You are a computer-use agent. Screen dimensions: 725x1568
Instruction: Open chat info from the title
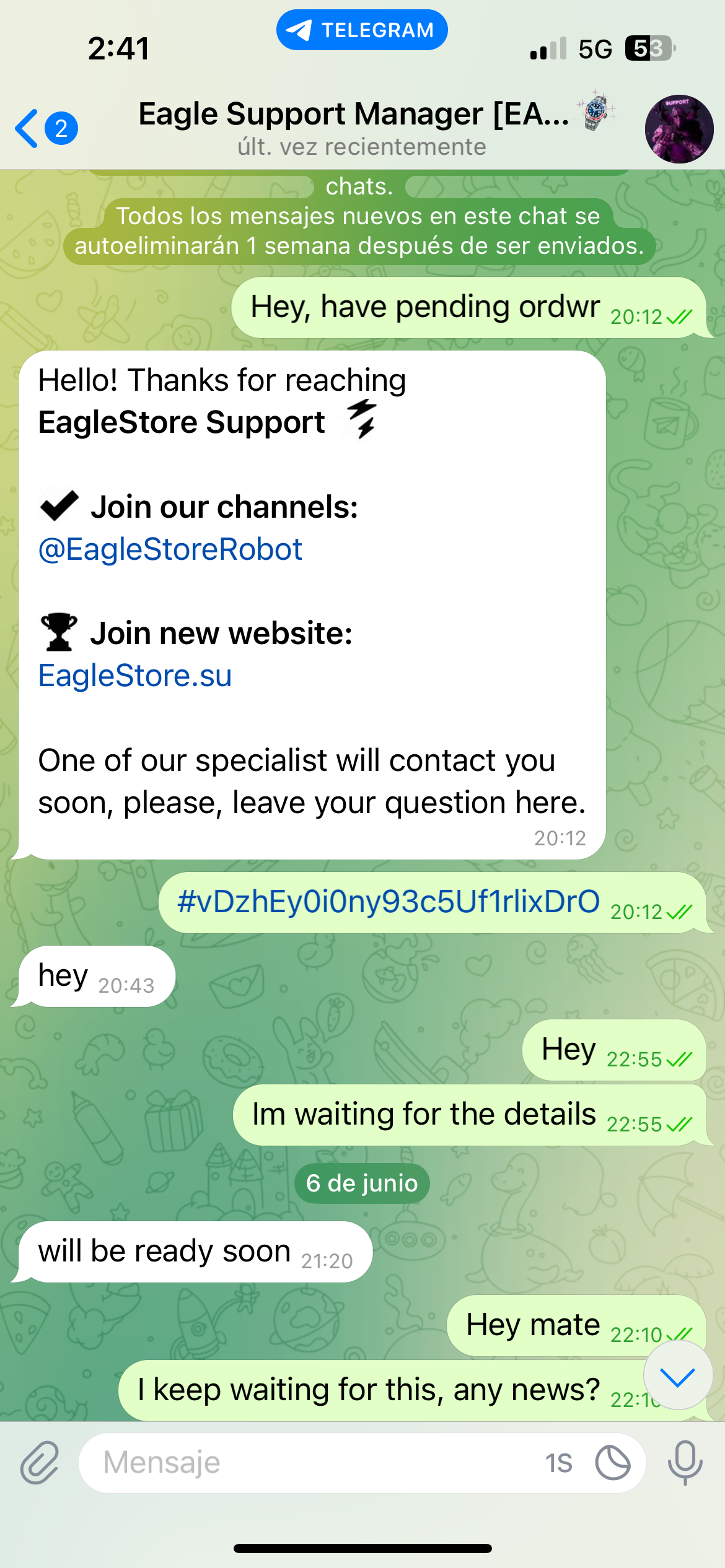click(354, 127)
